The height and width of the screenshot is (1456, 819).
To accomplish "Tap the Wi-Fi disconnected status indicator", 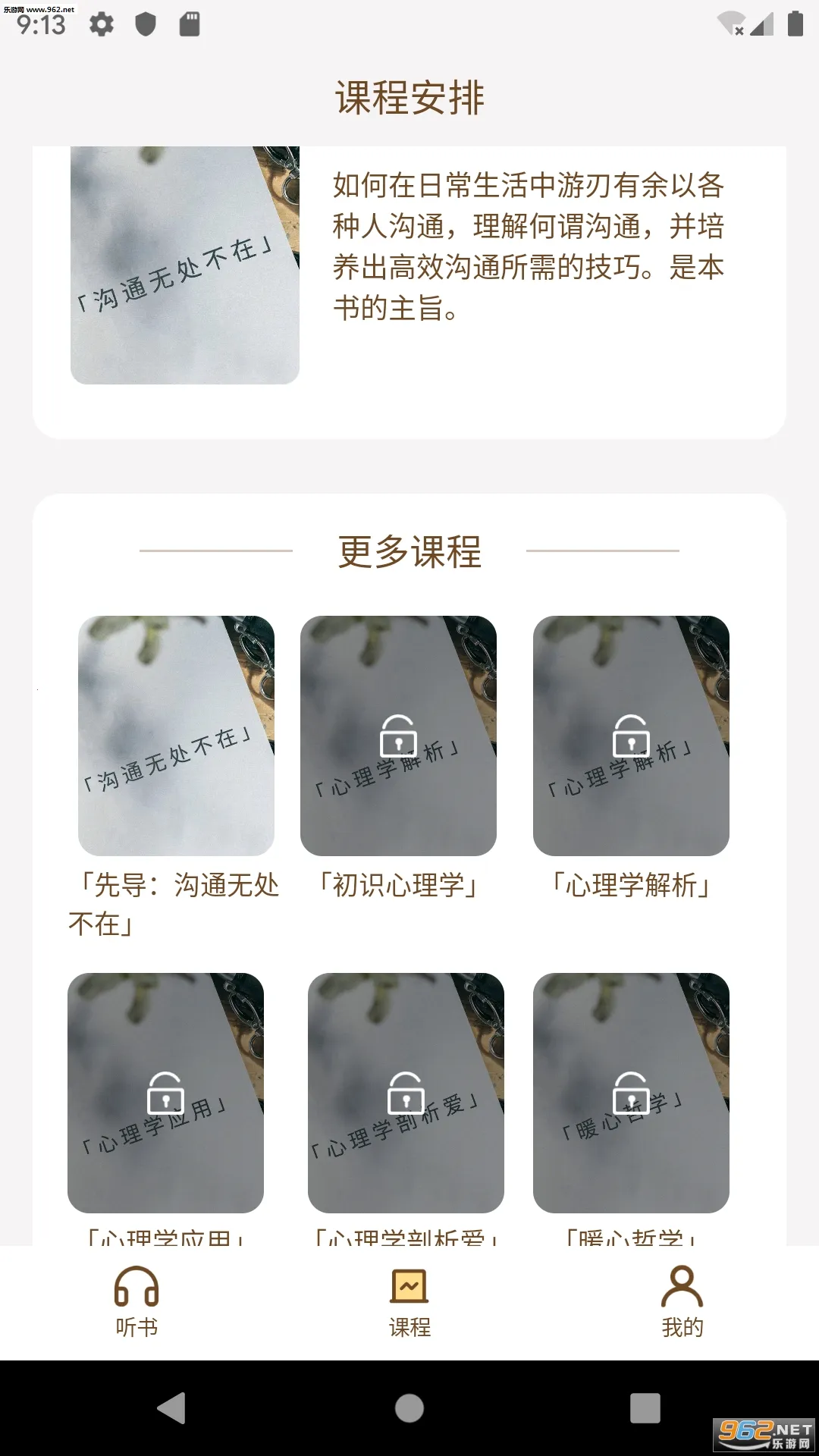I will click(729, 24).
